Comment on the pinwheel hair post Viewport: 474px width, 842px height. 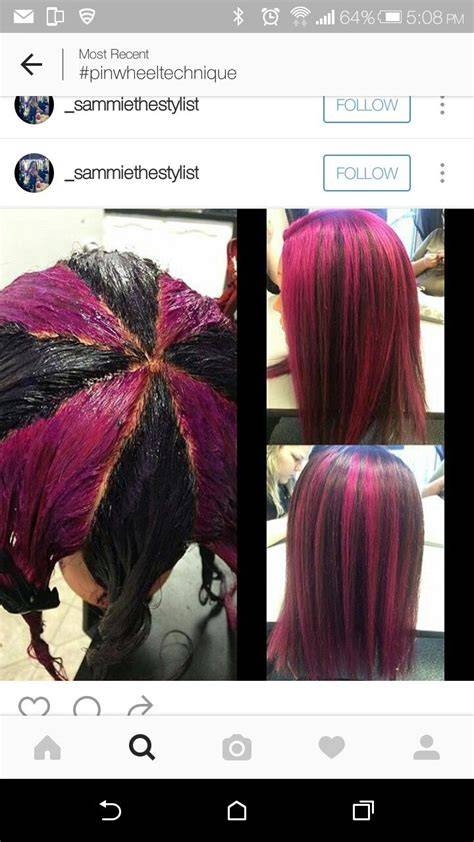(86, 706)
